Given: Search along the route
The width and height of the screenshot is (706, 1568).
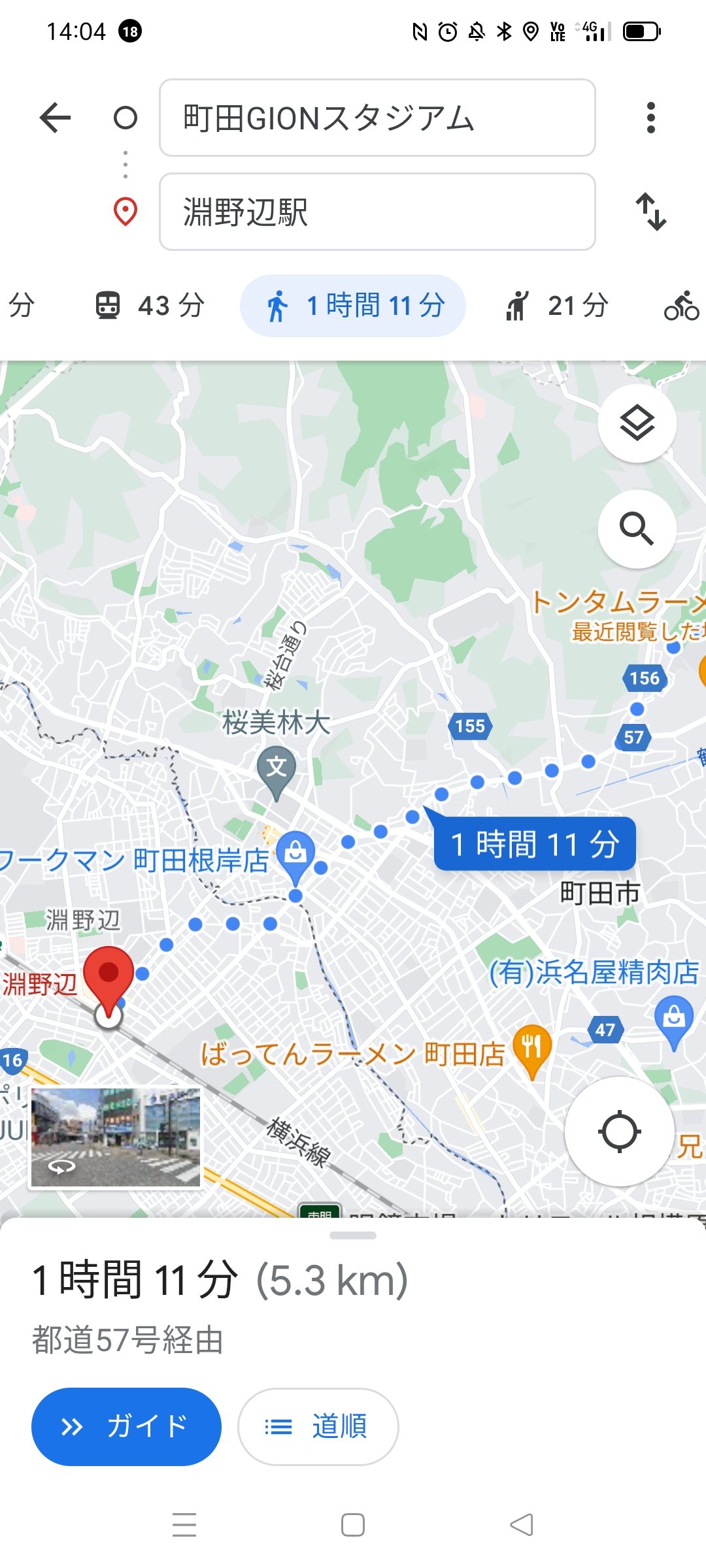Looking at the screenshot, I should click(637, 529).
